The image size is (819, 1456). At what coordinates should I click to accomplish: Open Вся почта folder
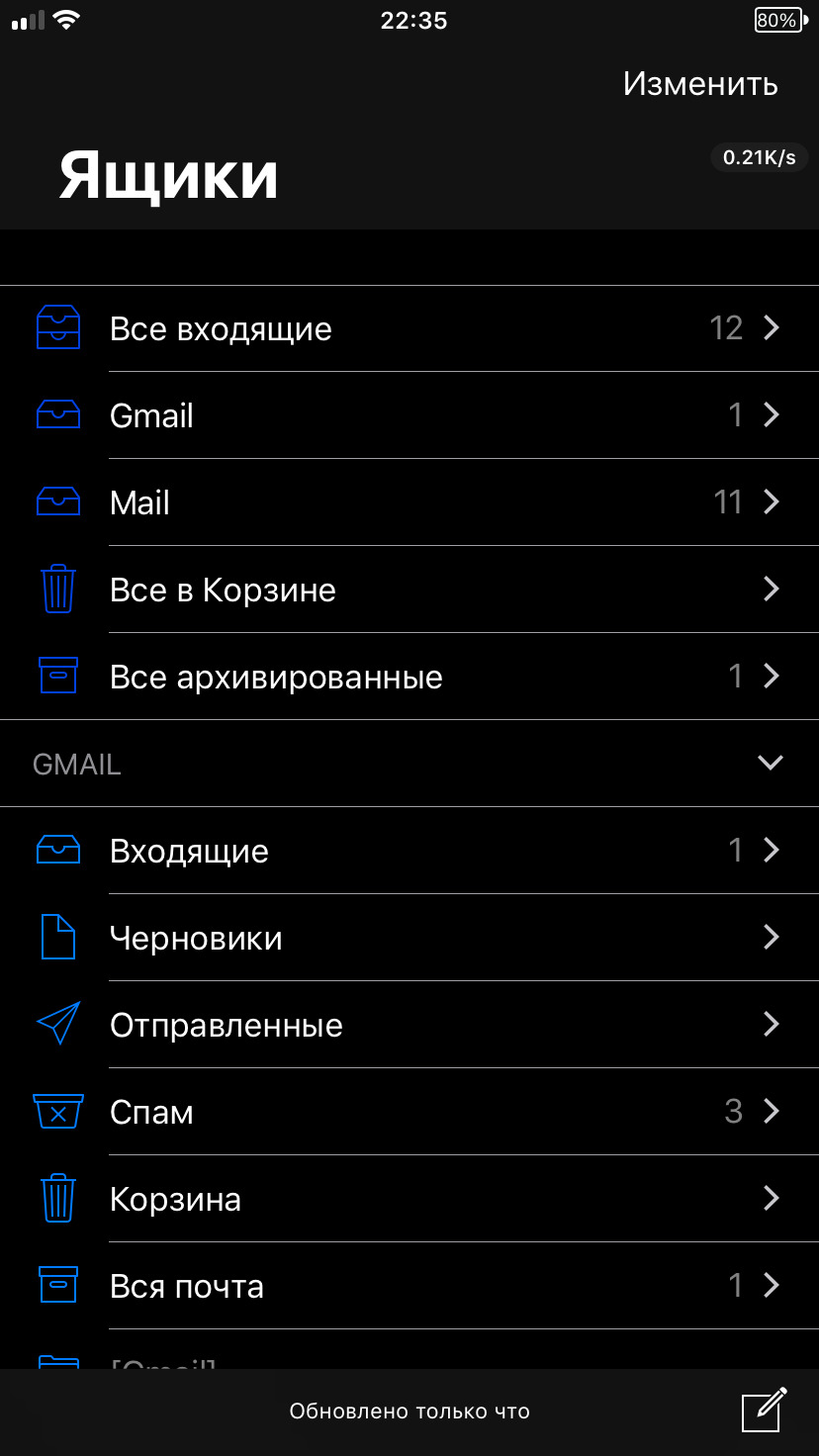click(409, 1286)
